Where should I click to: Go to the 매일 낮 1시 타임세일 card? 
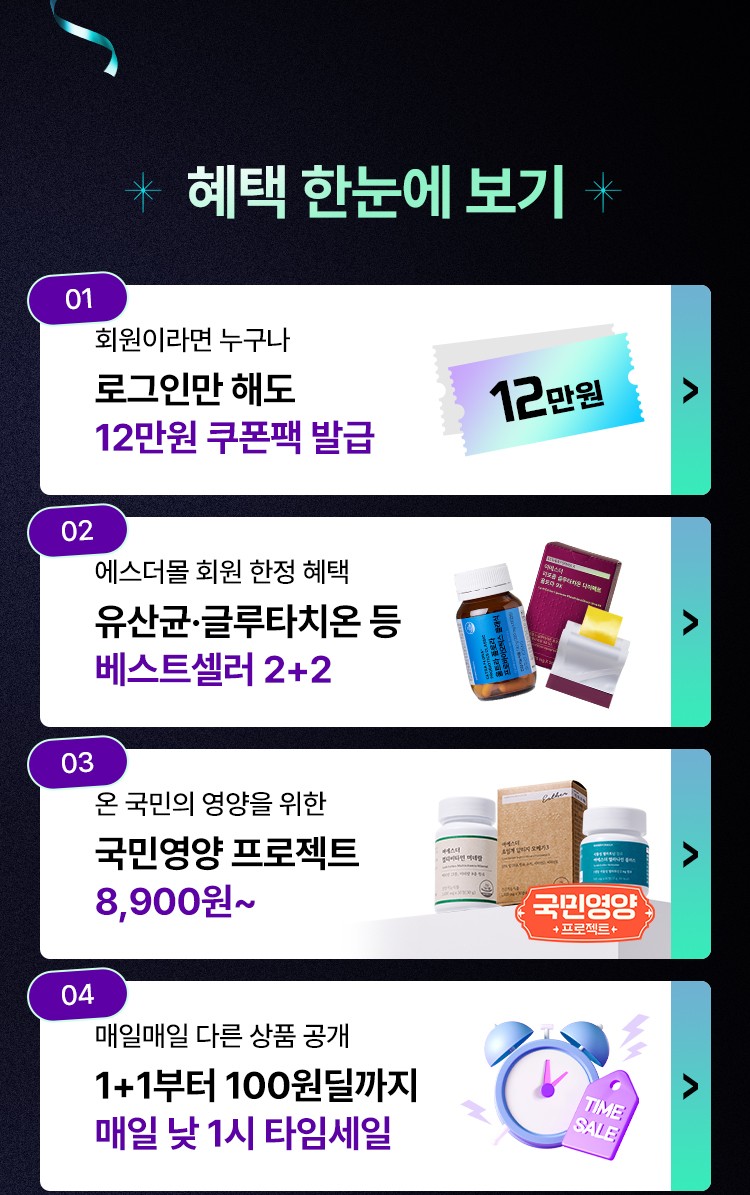pos(375,1086)
